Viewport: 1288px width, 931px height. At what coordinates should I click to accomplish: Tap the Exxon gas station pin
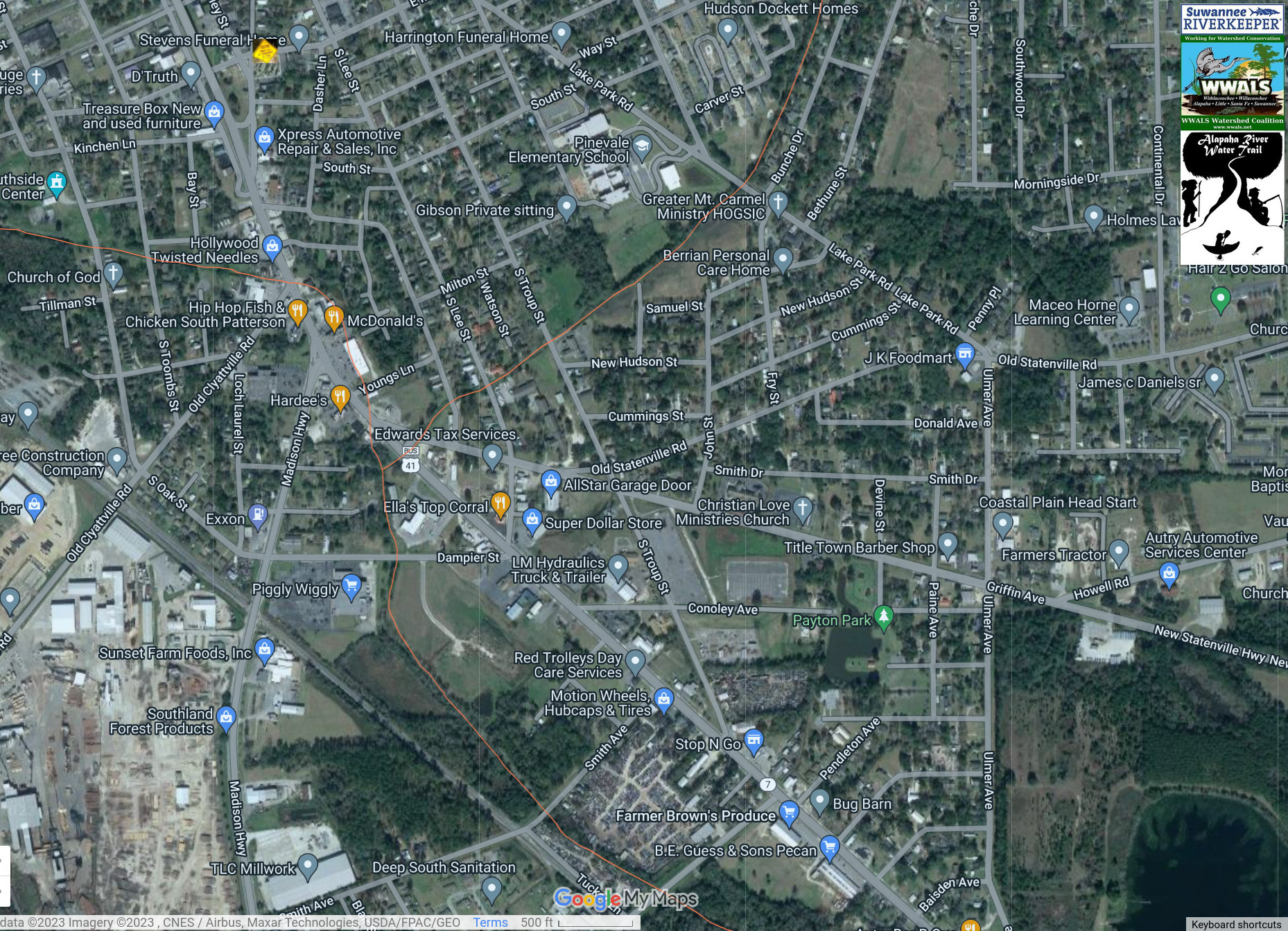coord(257,515)
